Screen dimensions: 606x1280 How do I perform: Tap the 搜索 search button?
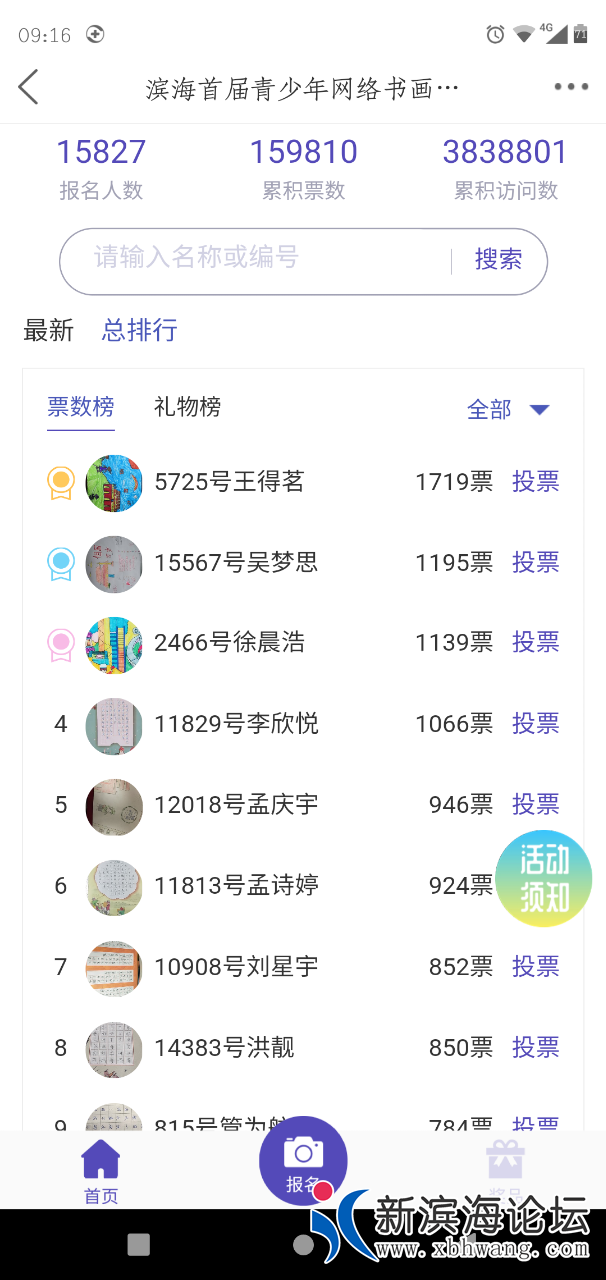point(498,260)
